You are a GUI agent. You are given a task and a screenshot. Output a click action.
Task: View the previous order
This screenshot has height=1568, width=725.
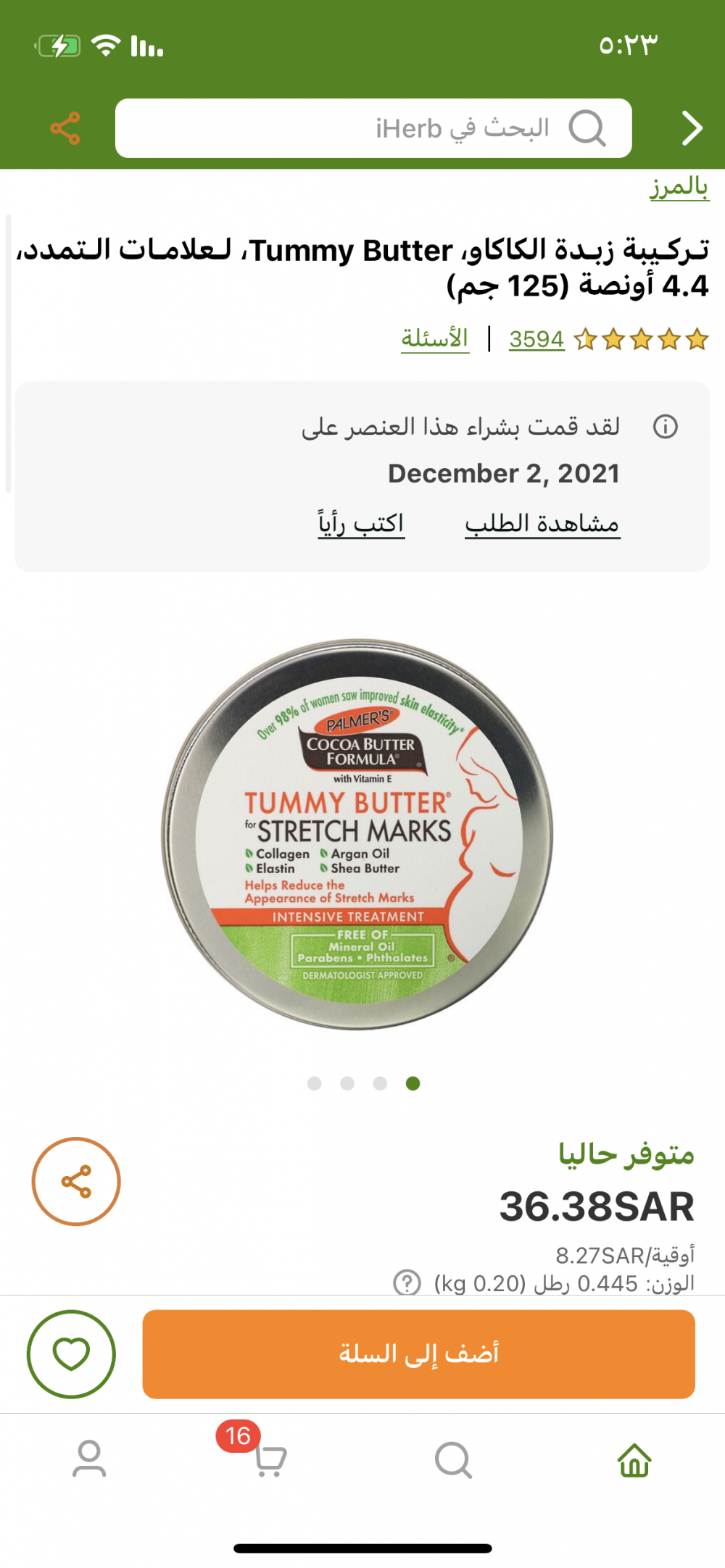pos(542,523)
